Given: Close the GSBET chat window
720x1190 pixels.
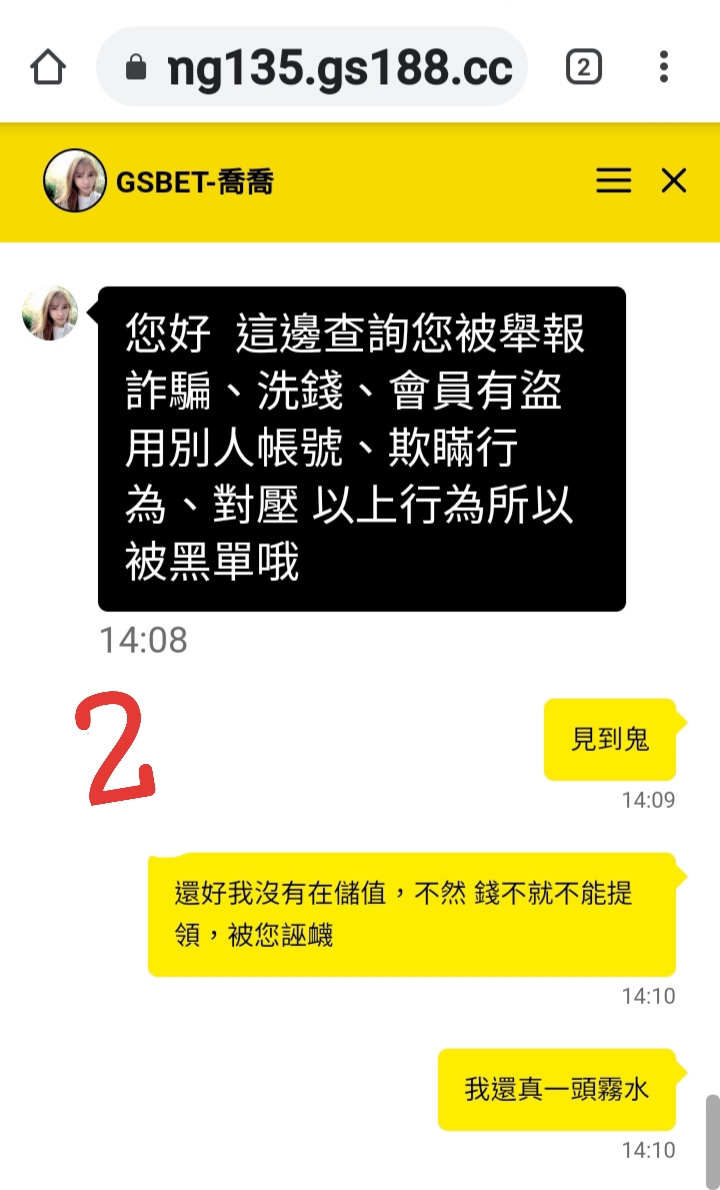Looking at the screenshot, I should 673,181.
